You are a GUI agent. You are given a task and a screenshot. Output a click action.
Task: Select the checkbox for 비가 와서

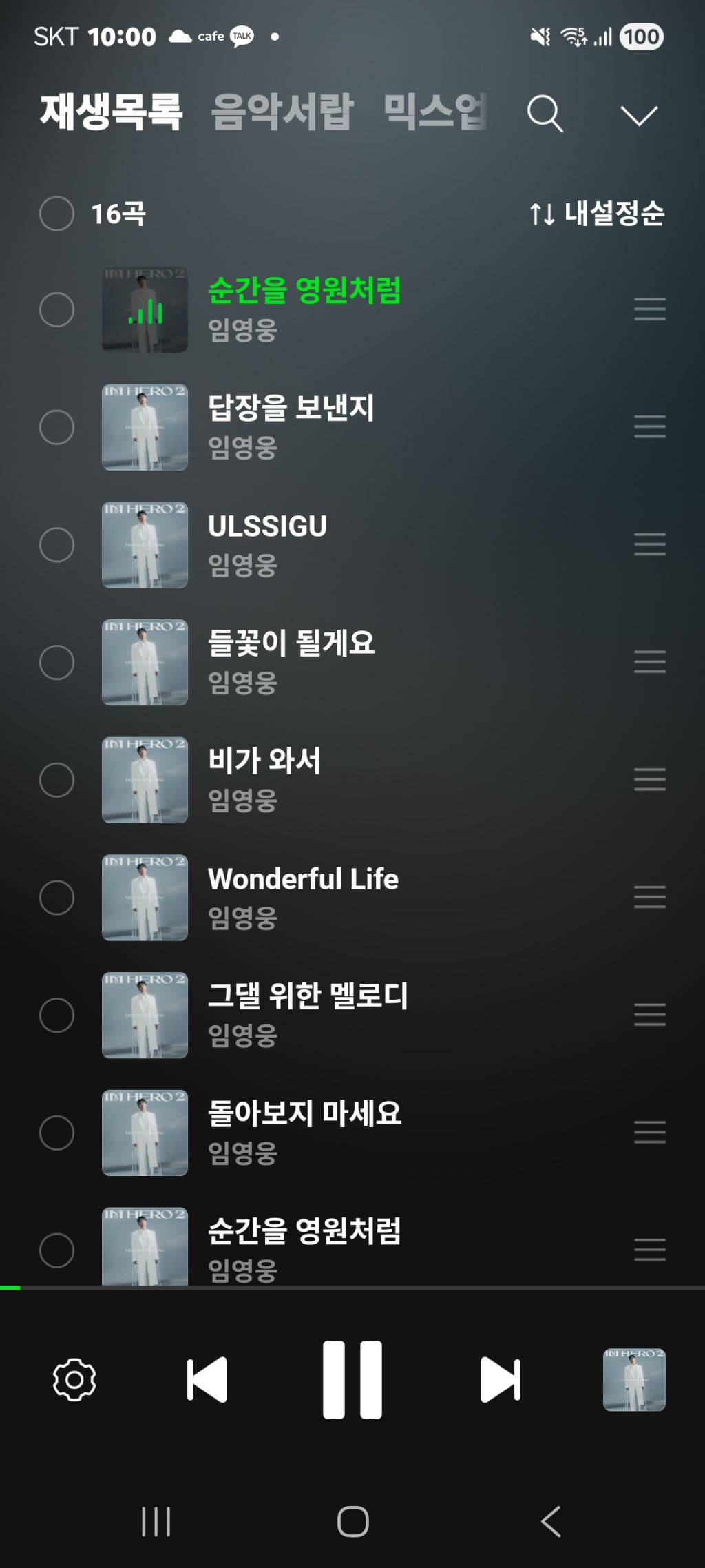56,780
